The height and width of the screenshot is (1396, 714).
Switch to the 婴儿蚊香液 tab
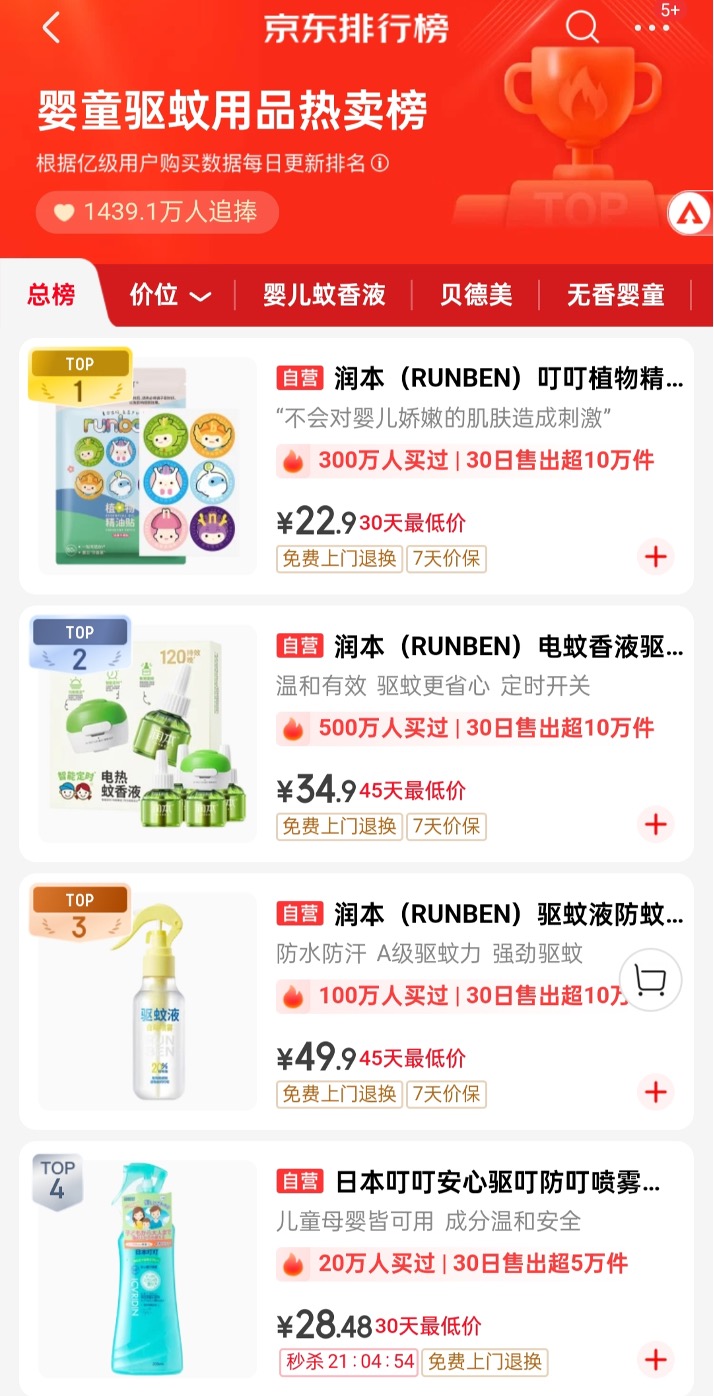click(324, 295)
